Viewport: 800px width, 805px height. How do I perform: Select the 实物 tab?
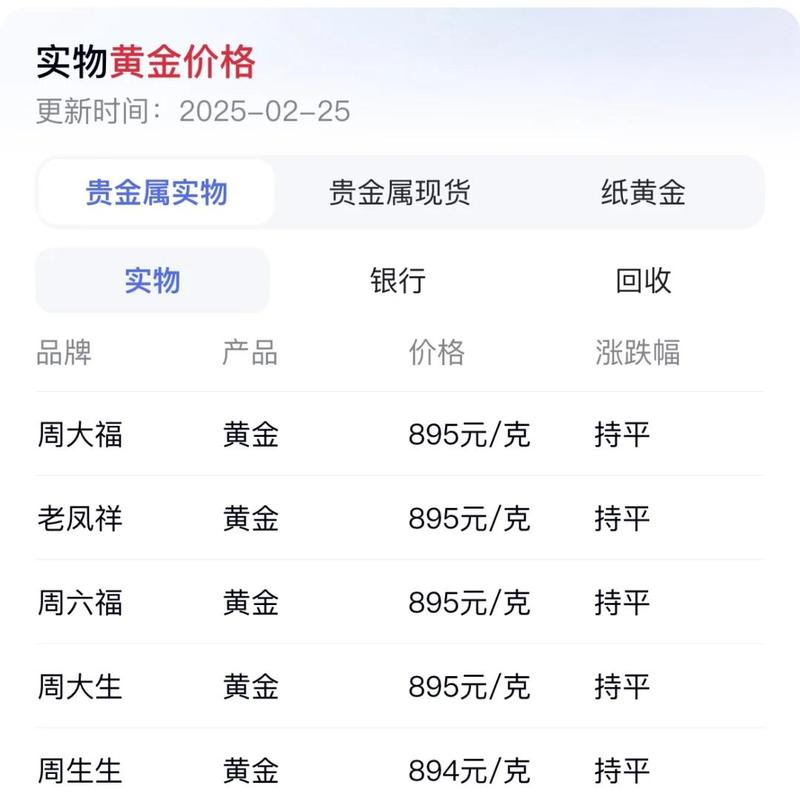coord(152,281)
